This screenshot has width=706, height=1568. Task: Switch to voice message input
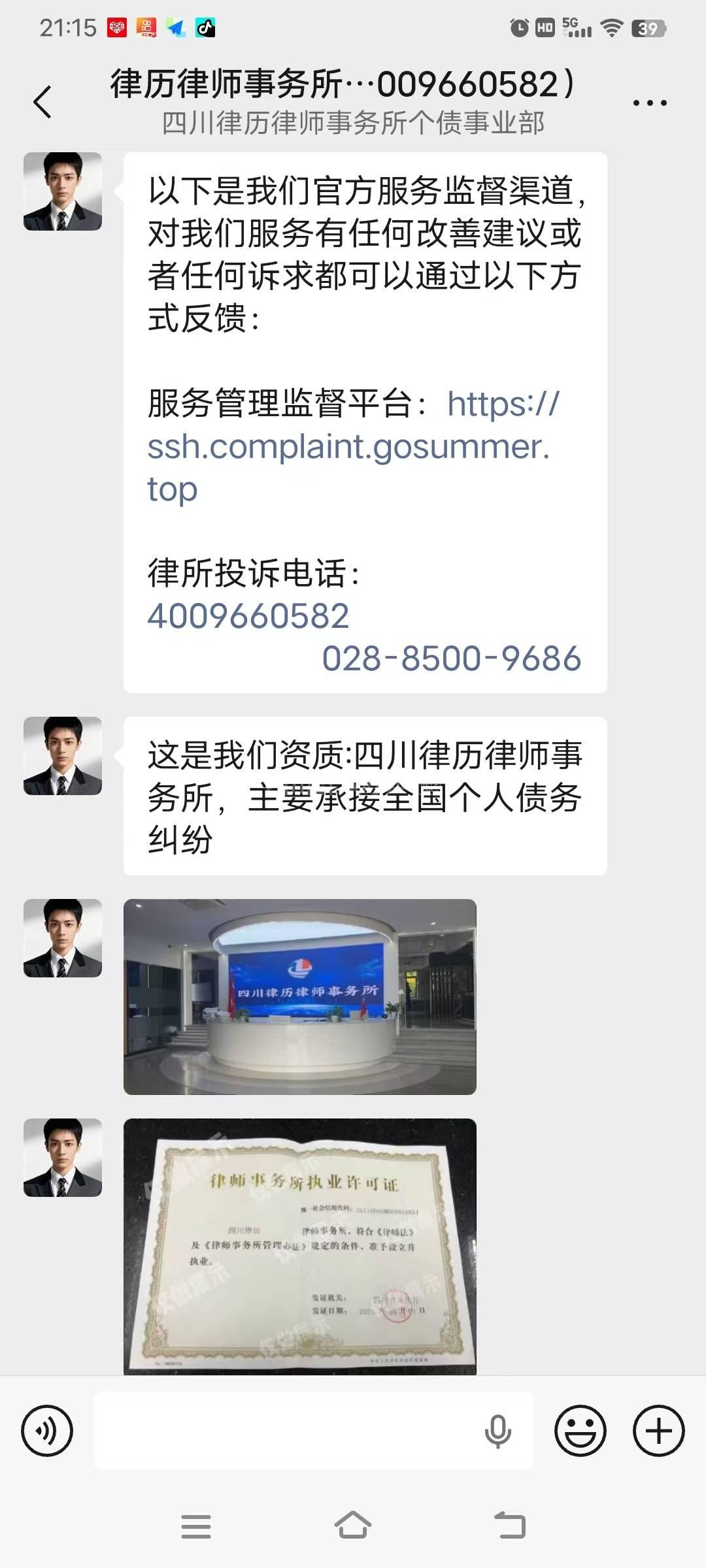point(47,1431)
